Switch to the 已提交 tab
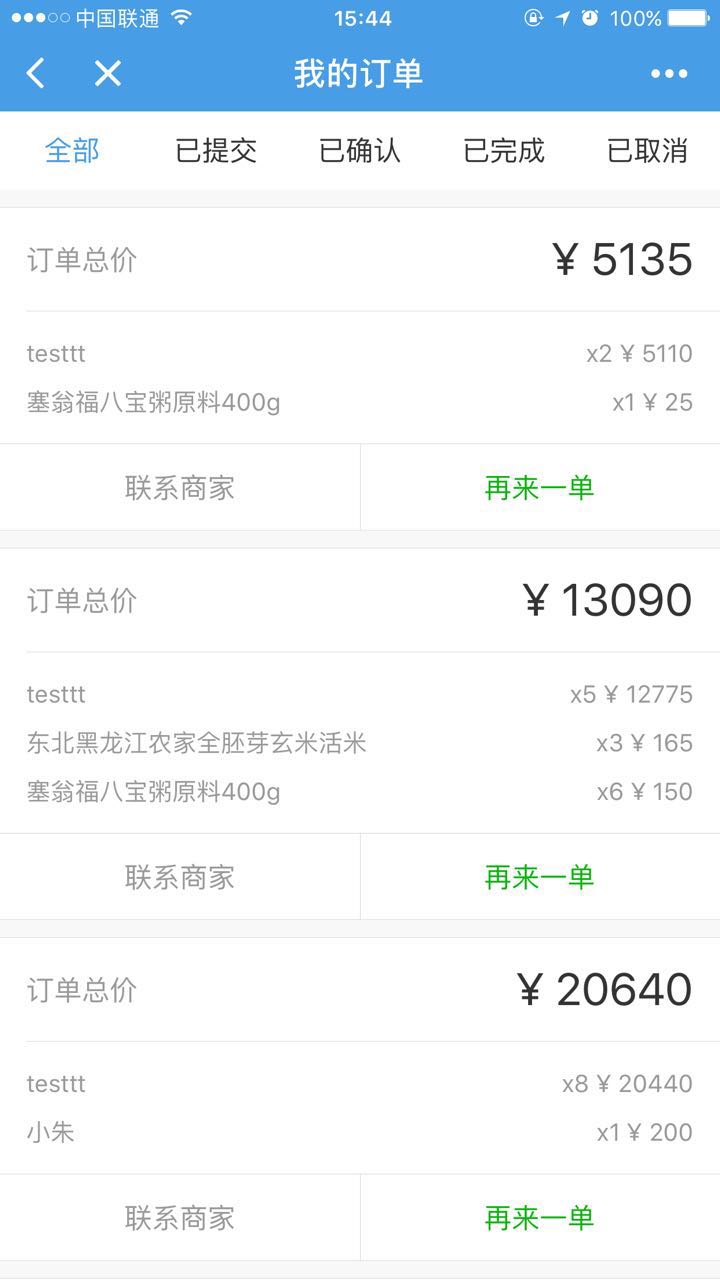 tap(216, 150)
